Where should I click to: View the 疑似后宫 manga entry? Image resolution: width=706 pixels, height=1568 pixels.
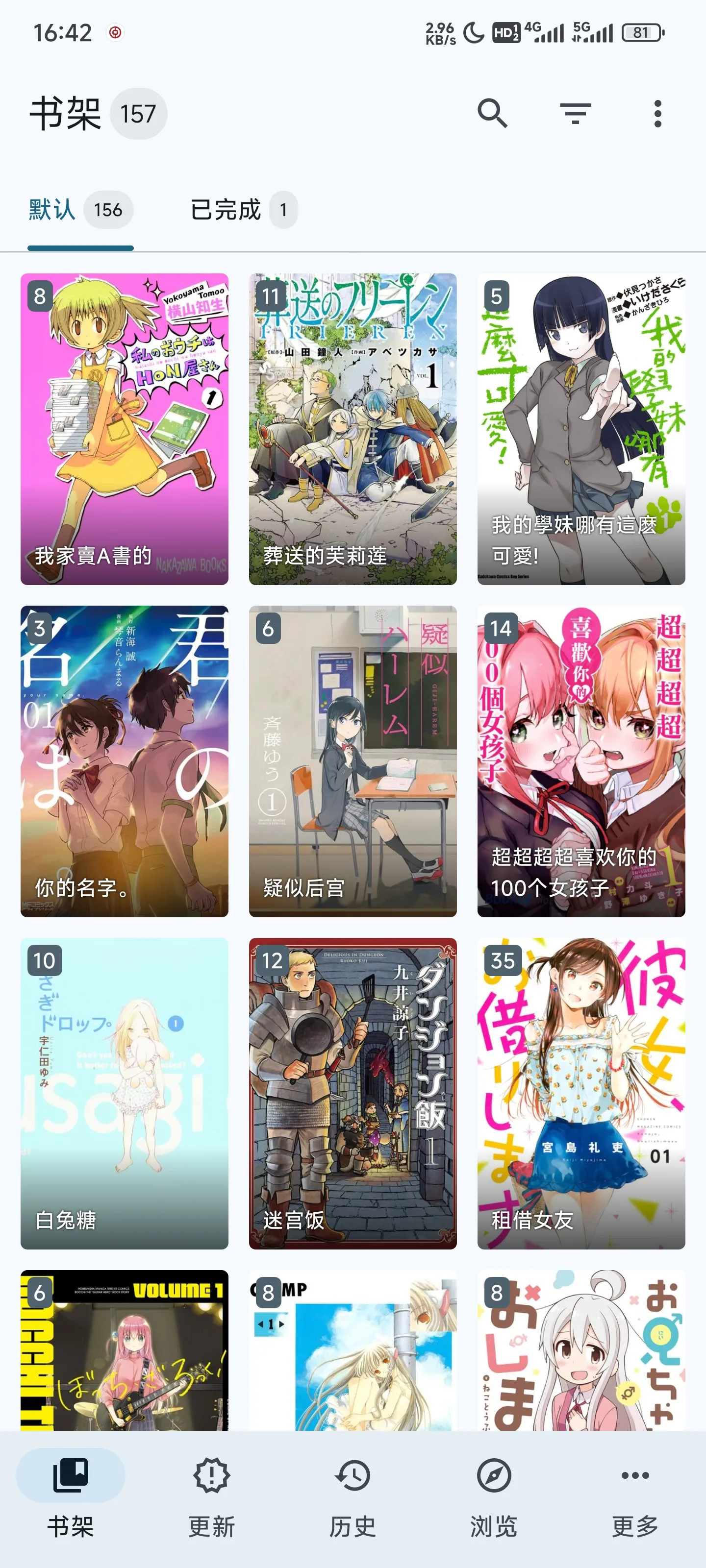[353, 761]
